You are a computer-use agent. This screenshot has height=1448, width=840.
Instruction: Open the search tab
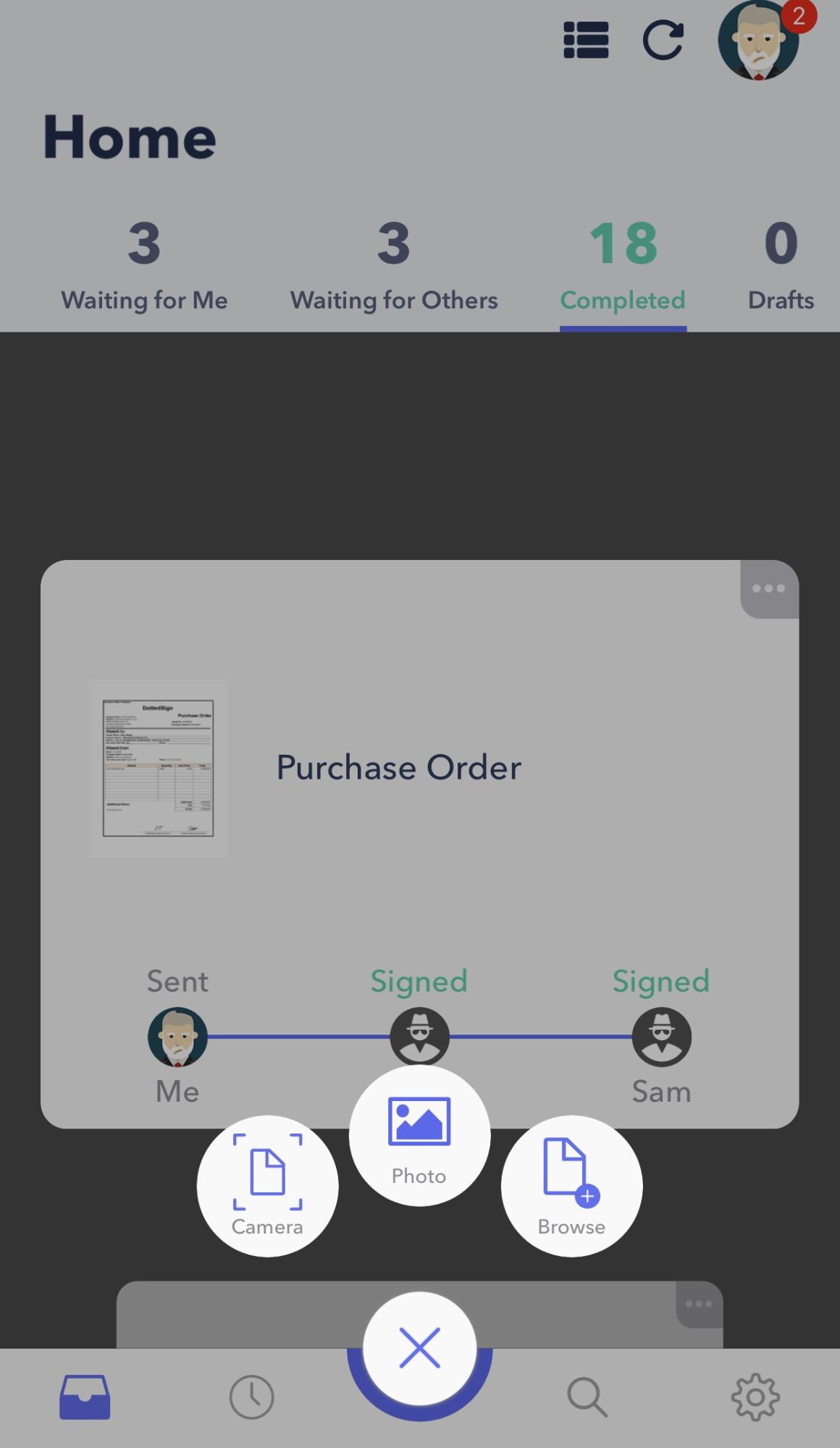587,1397
